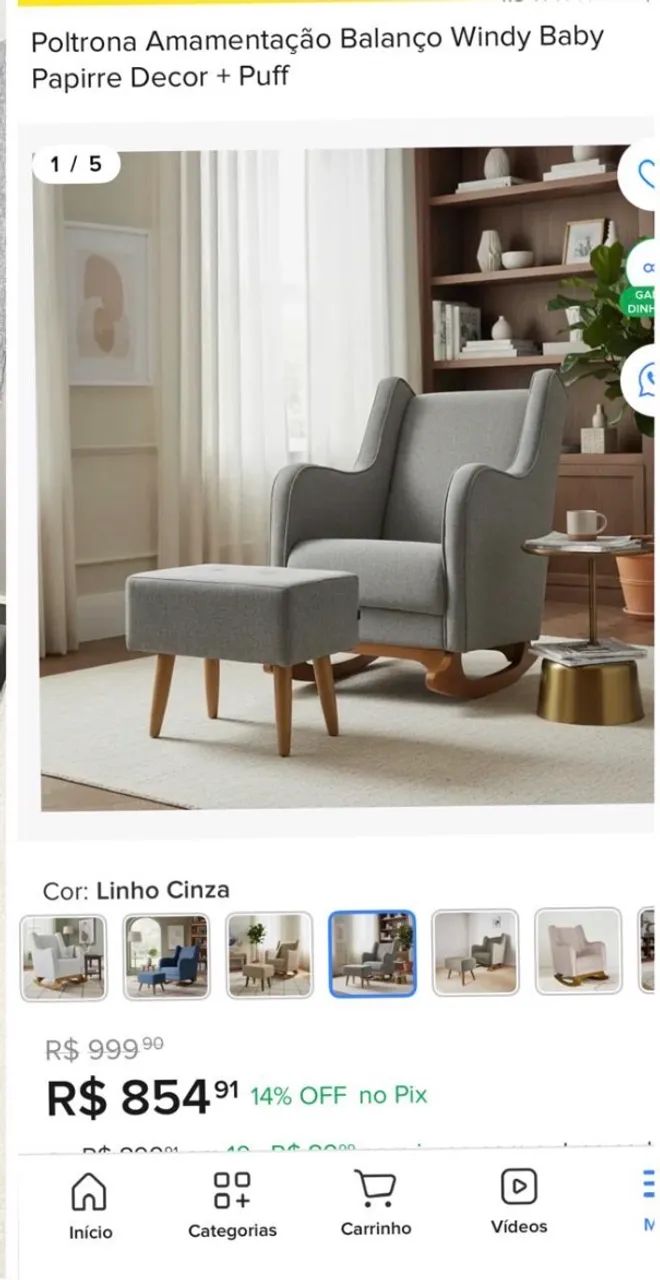This screenshot has width=660, height=1280.
Task: Choose the light pink armchair color option
Action: (578, 954)
